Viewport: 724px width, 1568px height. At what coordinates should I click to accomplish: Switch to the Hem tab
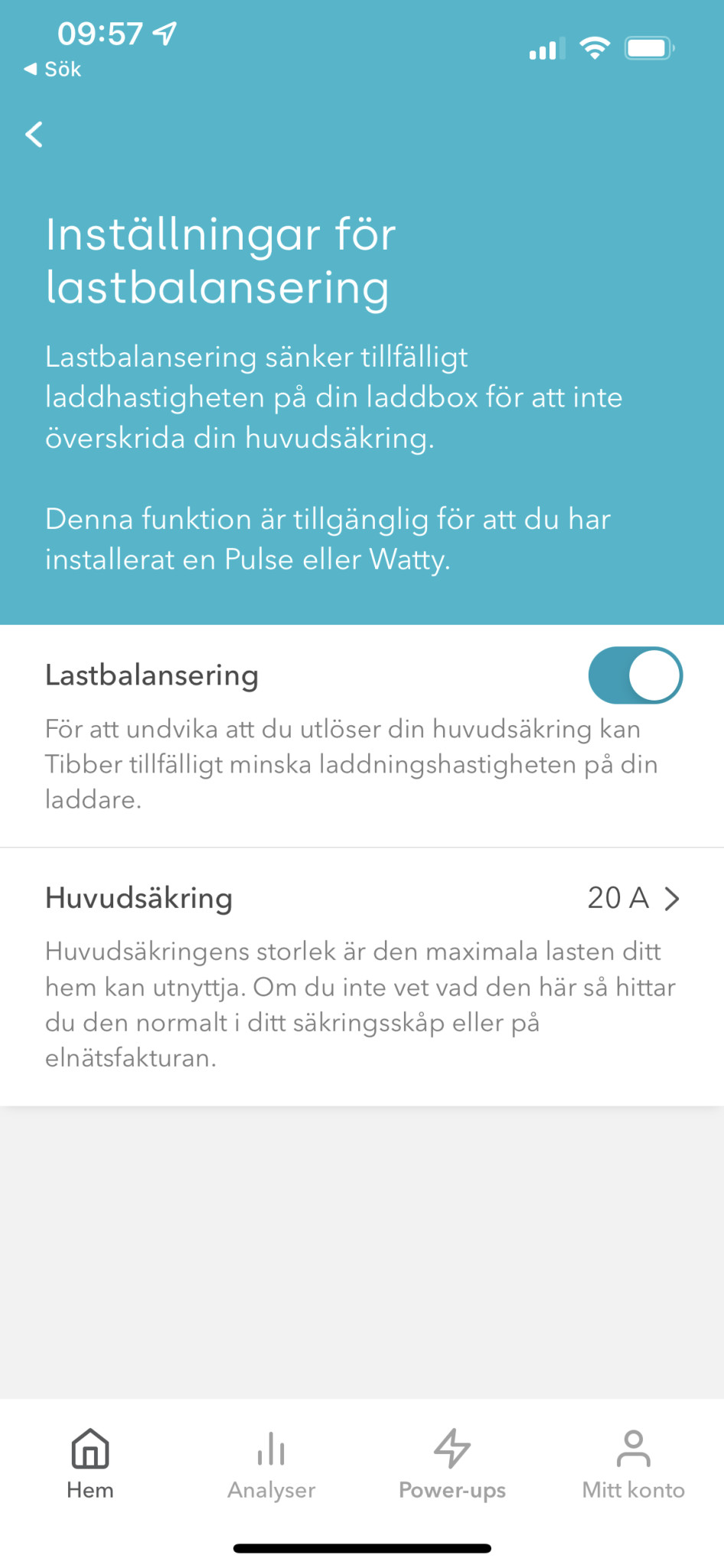[x=90, y=1464]
